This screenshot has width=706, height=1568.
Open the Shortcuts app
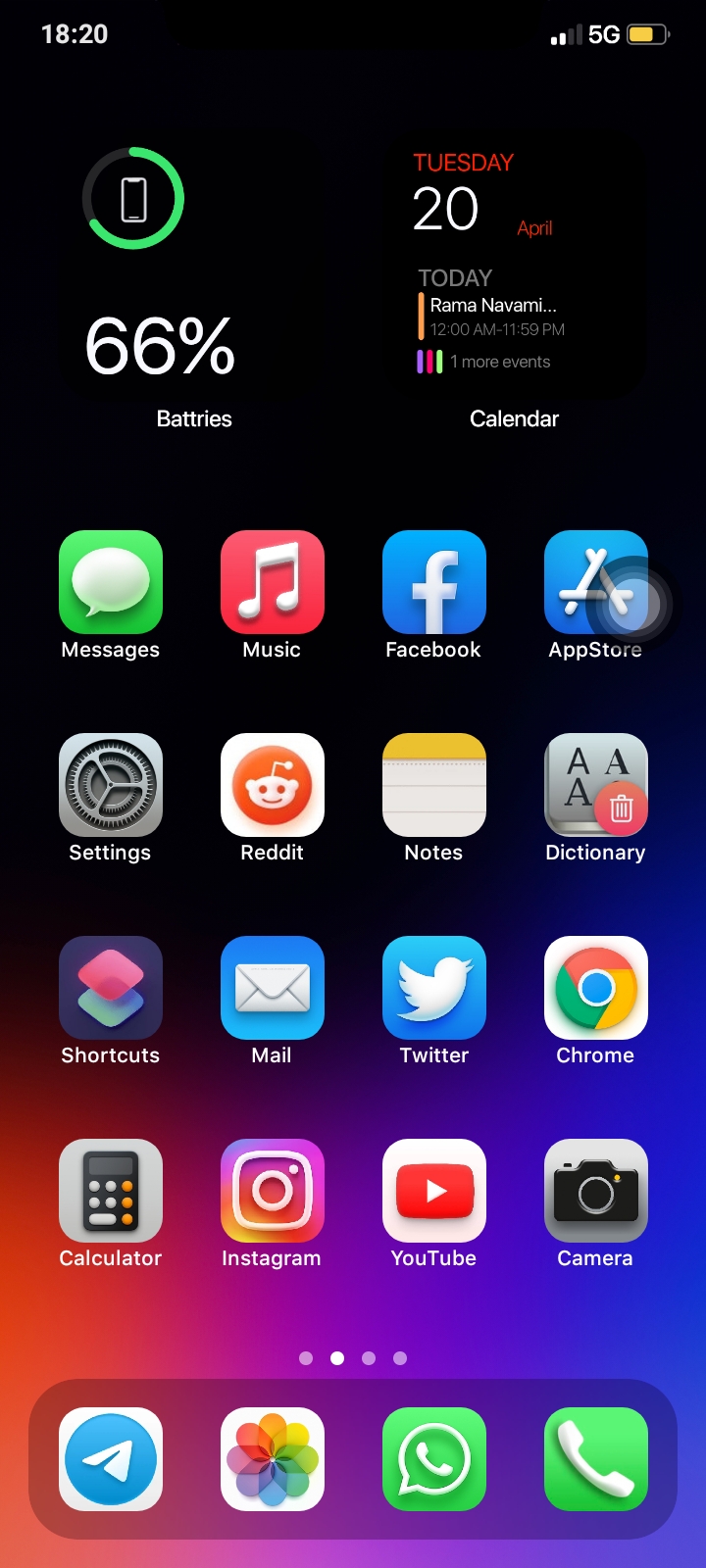click(110, 987)
